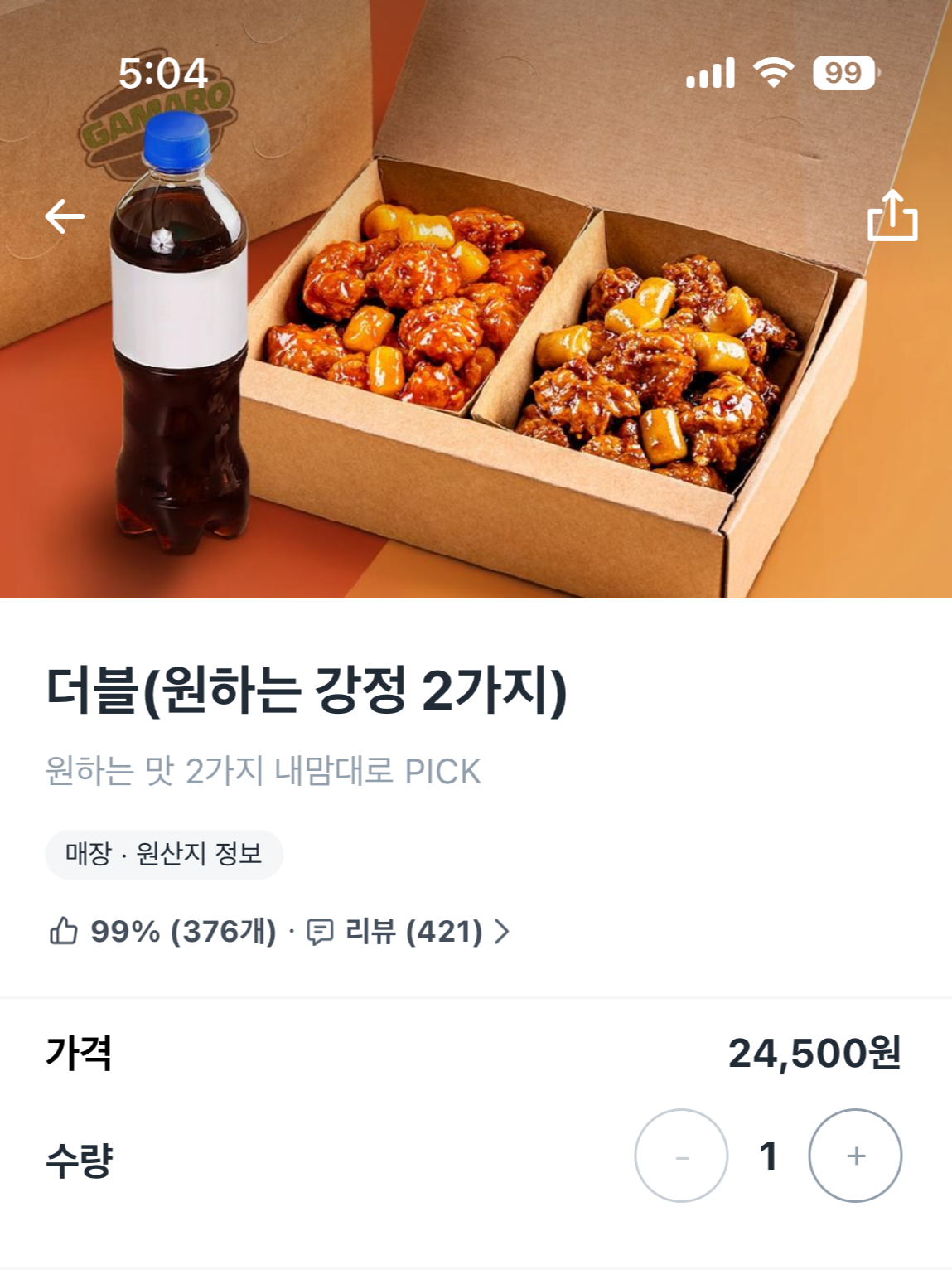
Task: Increase quantity with the plus button
Action: pyautogui.click(x=855, y=1156)
